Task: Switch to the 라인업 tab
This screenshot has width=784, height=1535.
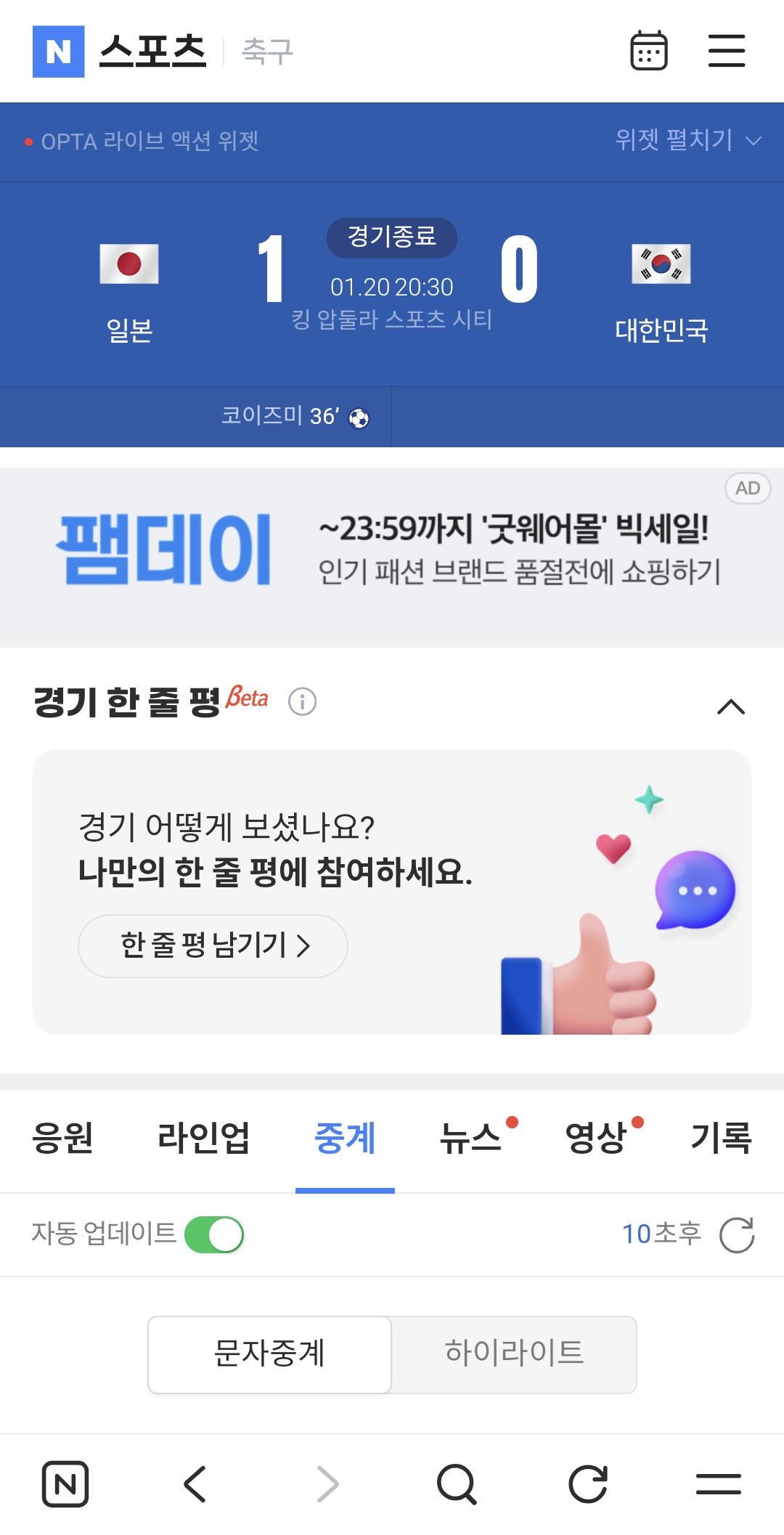Action: click(x=203, y=1138)
